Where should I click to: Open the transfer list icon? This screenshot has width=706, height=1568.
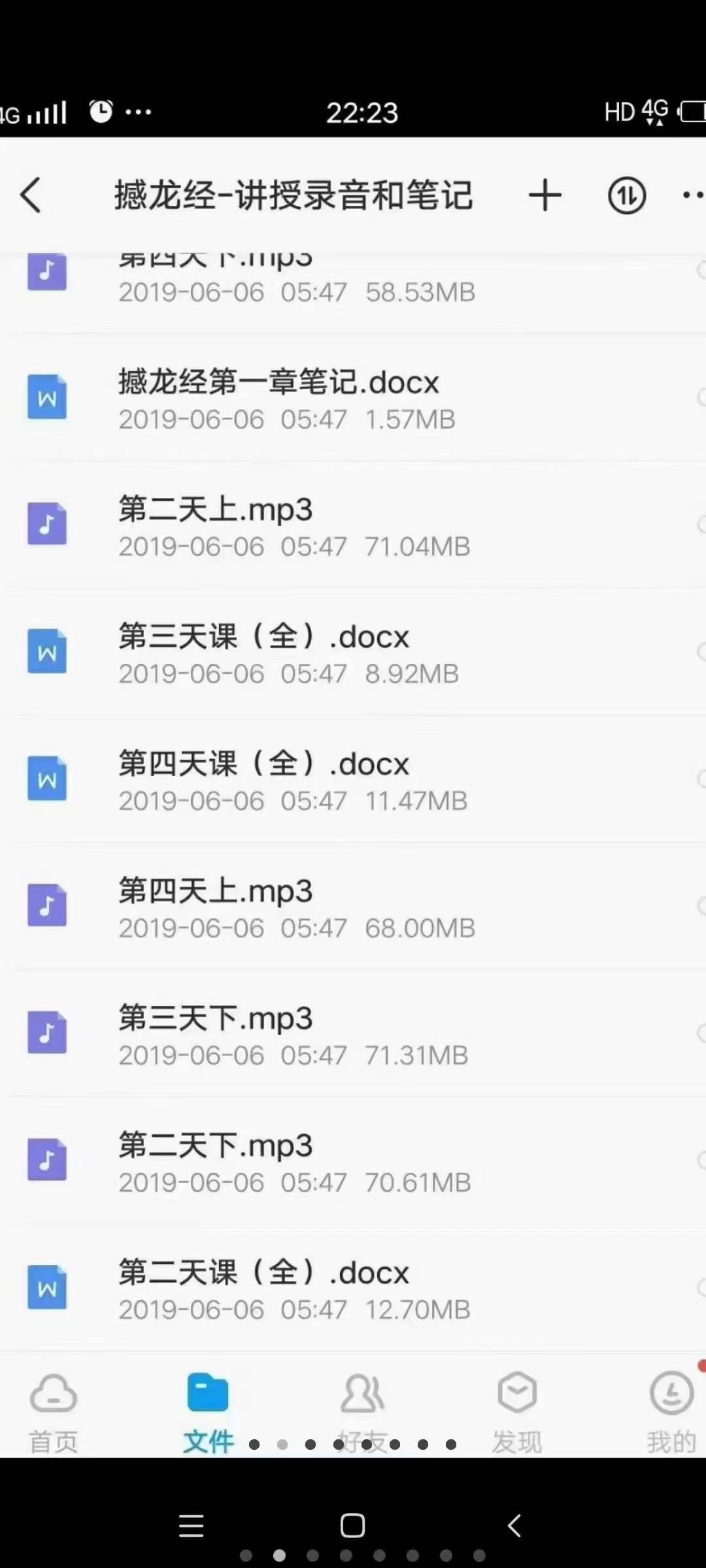coord(627,195)
